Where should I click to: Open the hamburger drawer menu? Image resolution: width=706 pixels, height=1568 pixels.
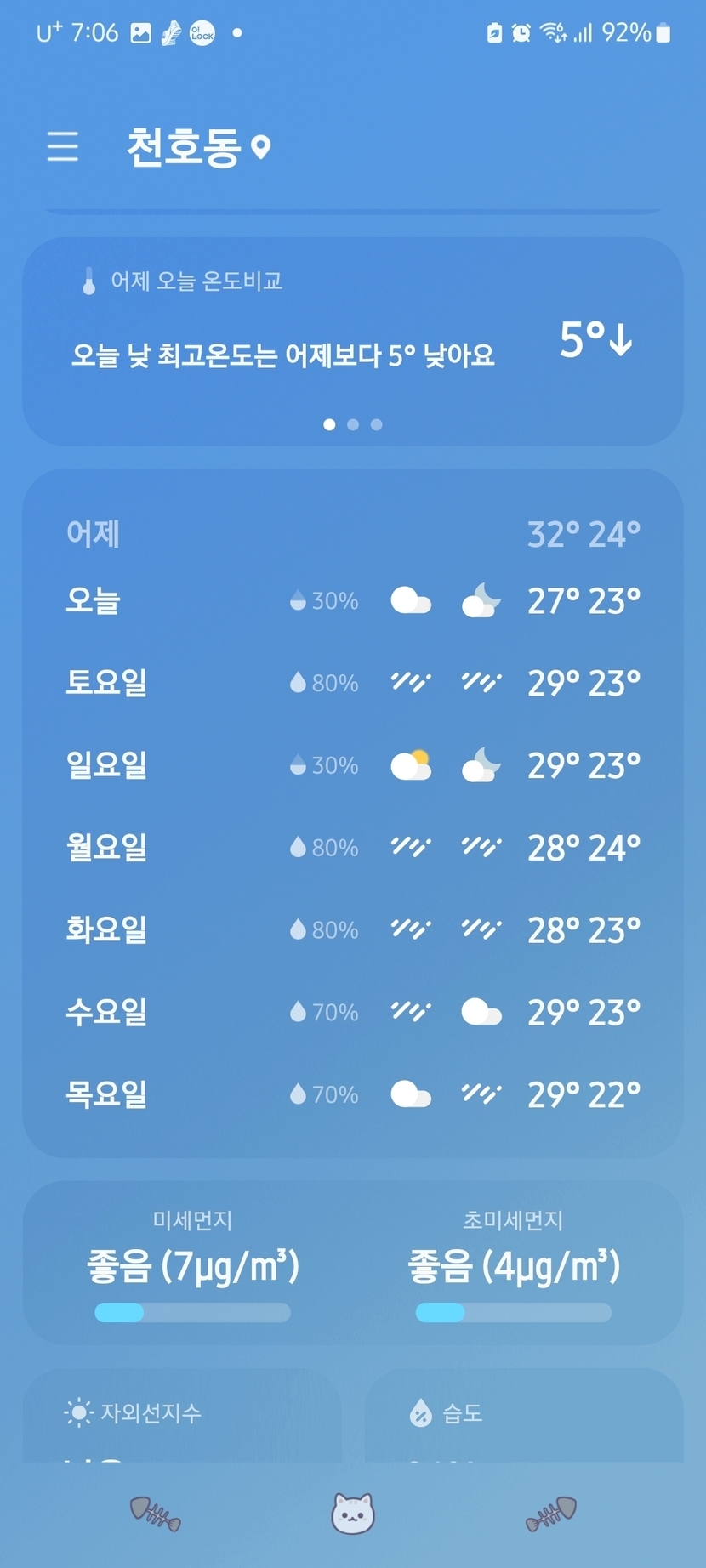(62, 146)
